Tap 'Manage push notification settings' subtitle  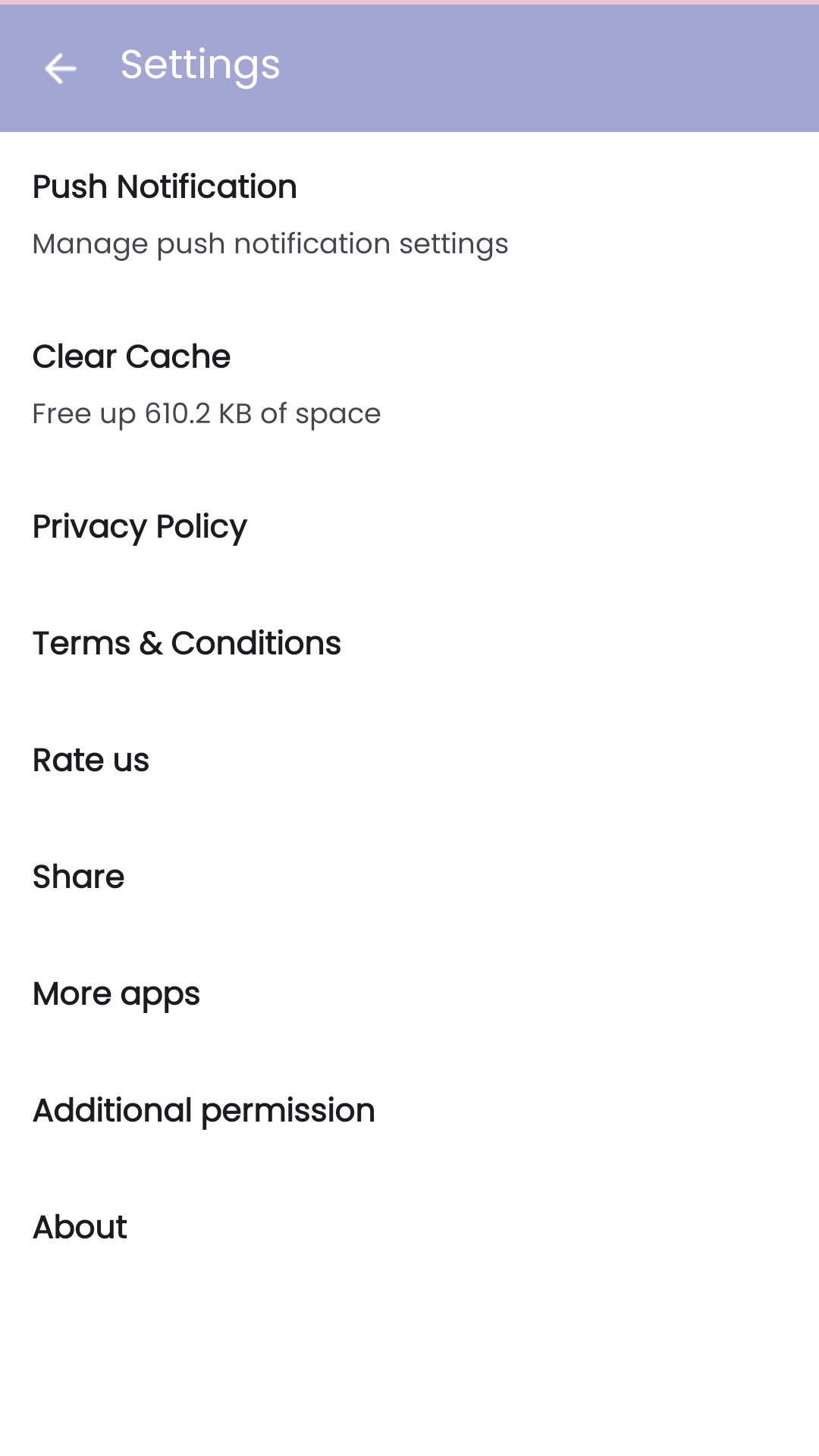(270, 243)
